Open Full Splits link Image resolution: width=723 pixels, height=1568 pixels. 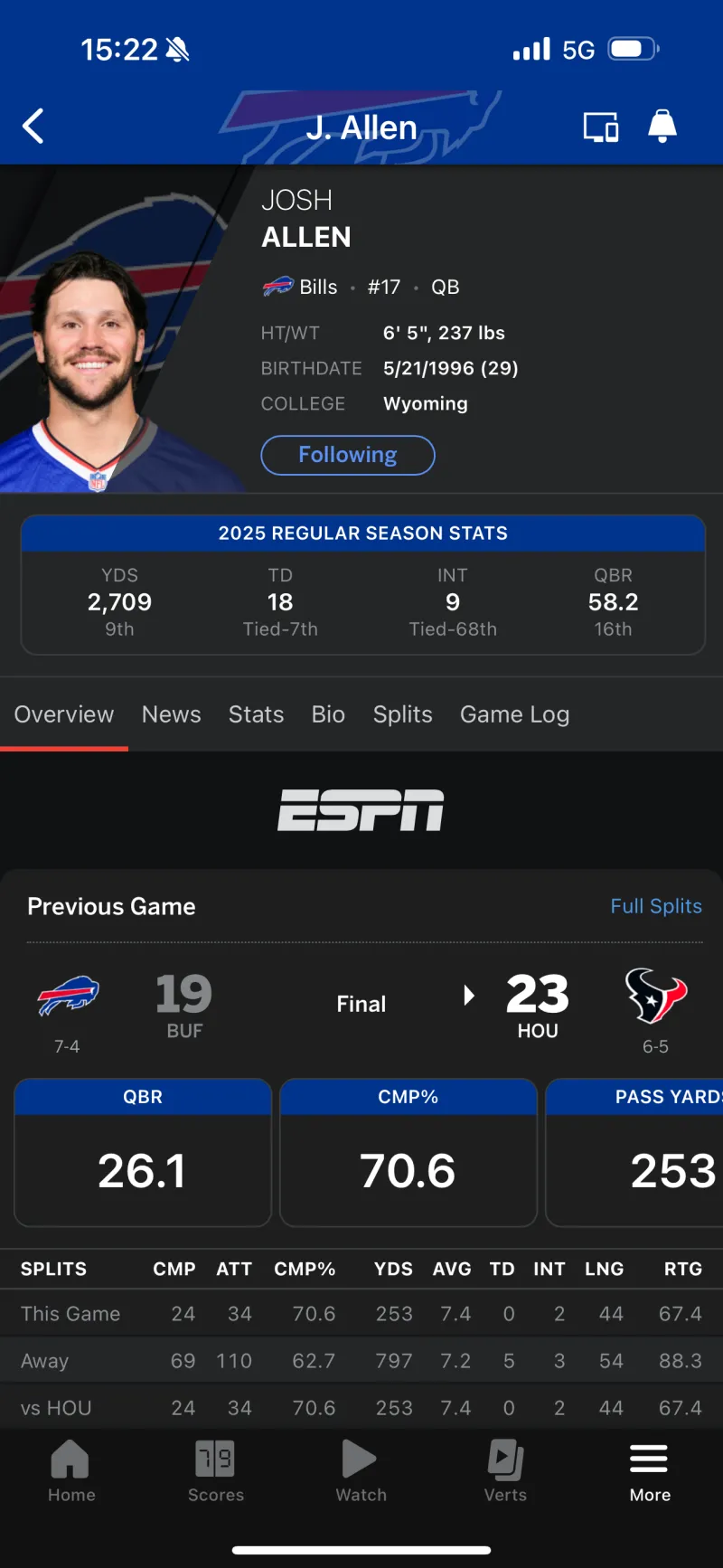coord(657,906)
